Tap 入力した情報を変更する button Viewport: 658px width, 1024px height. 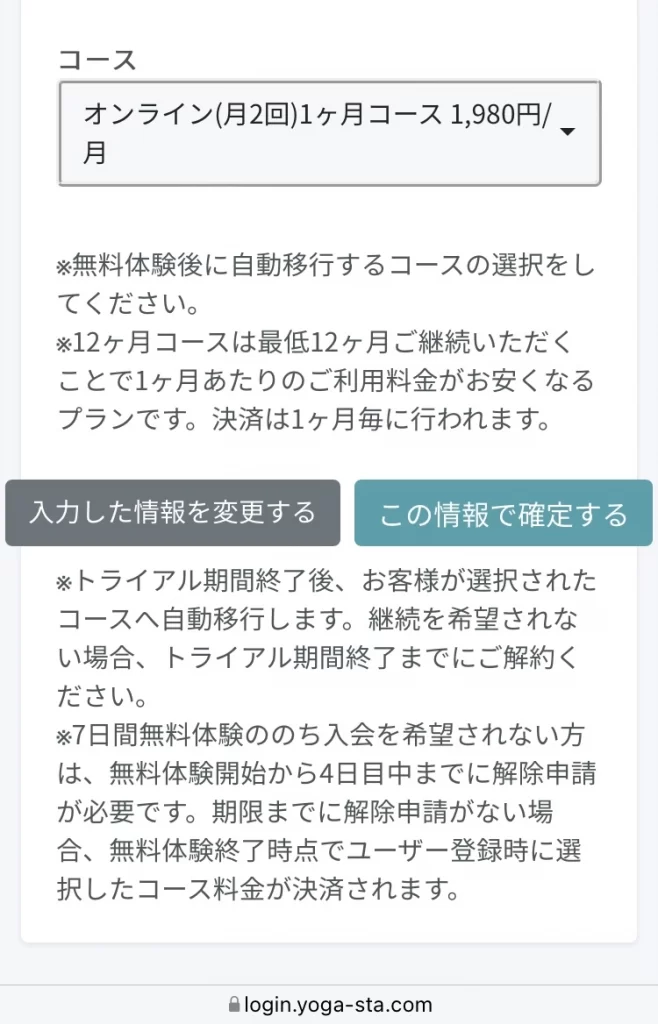point(172,513)
